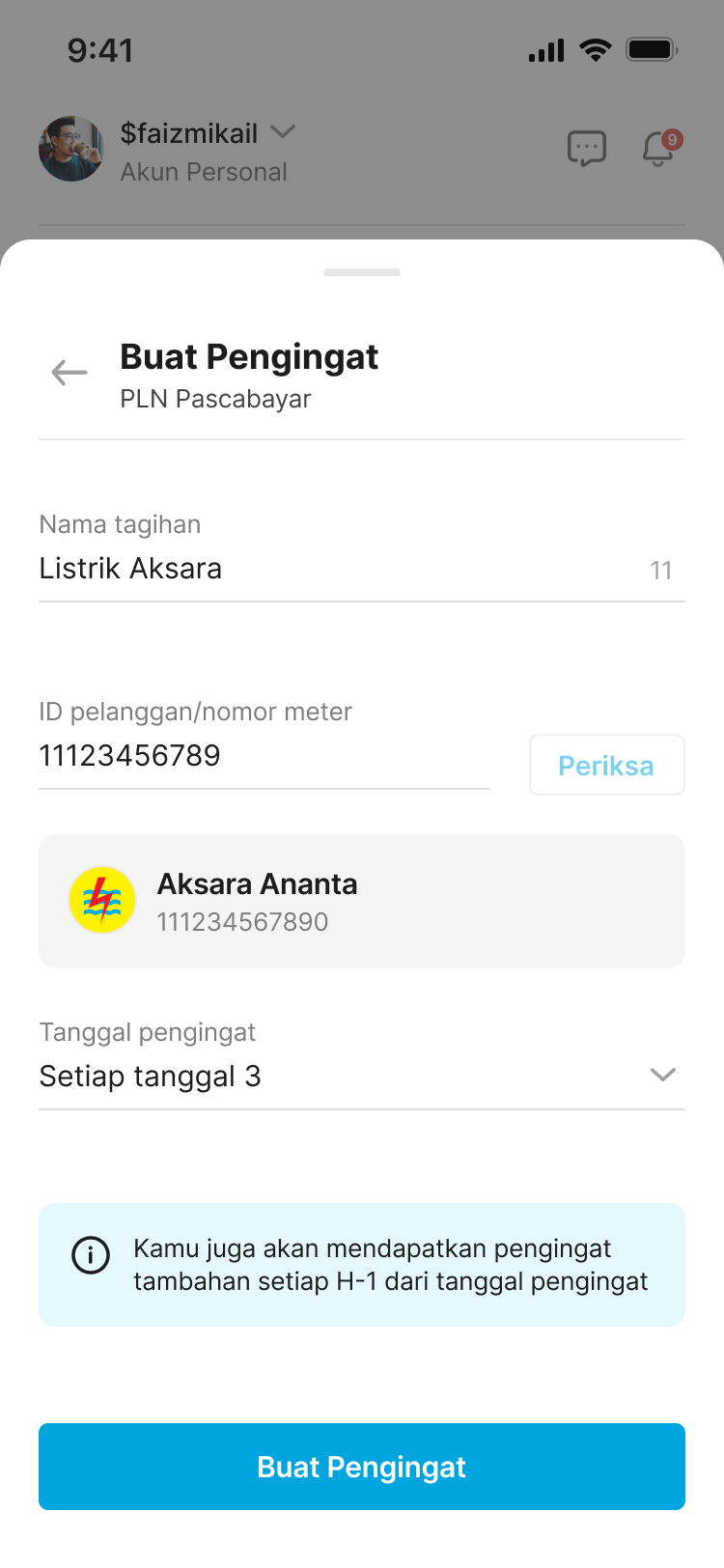Tap the Akun Personal label
This screenshot has height=1568, width=724.
point(203,172)
